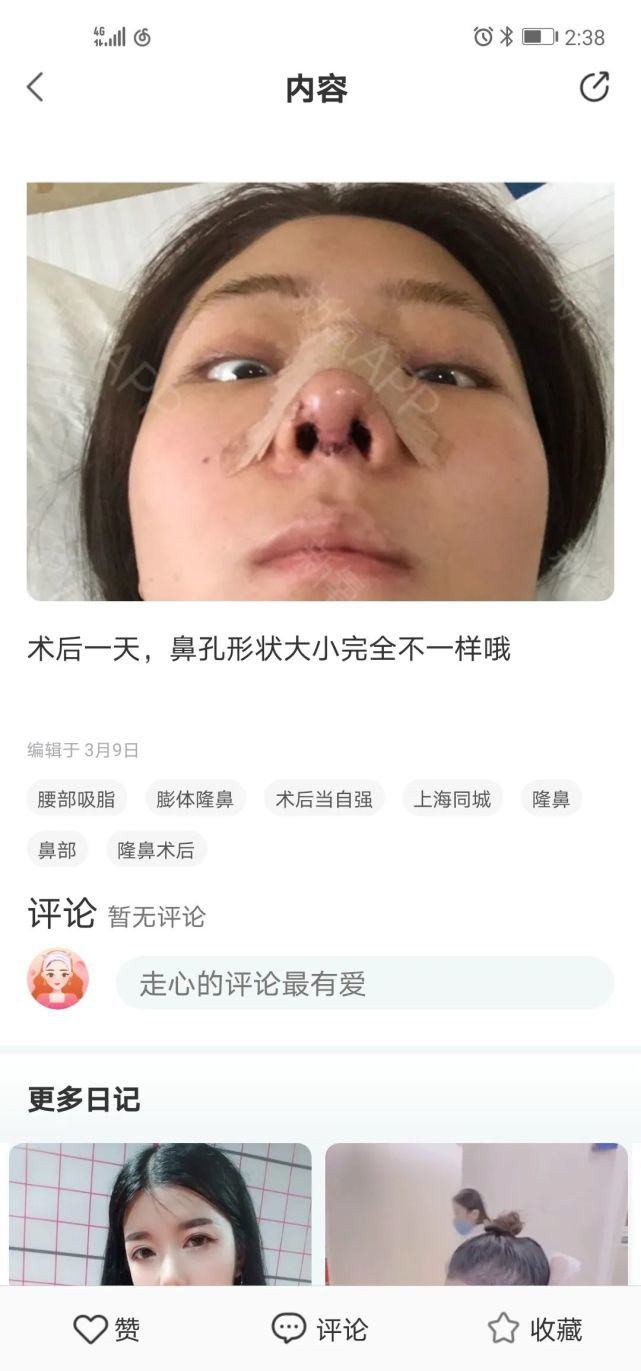Open the 隆鼻术后 tag
This screenshot has width=641, height=1371.
click(x=156, y=850)
